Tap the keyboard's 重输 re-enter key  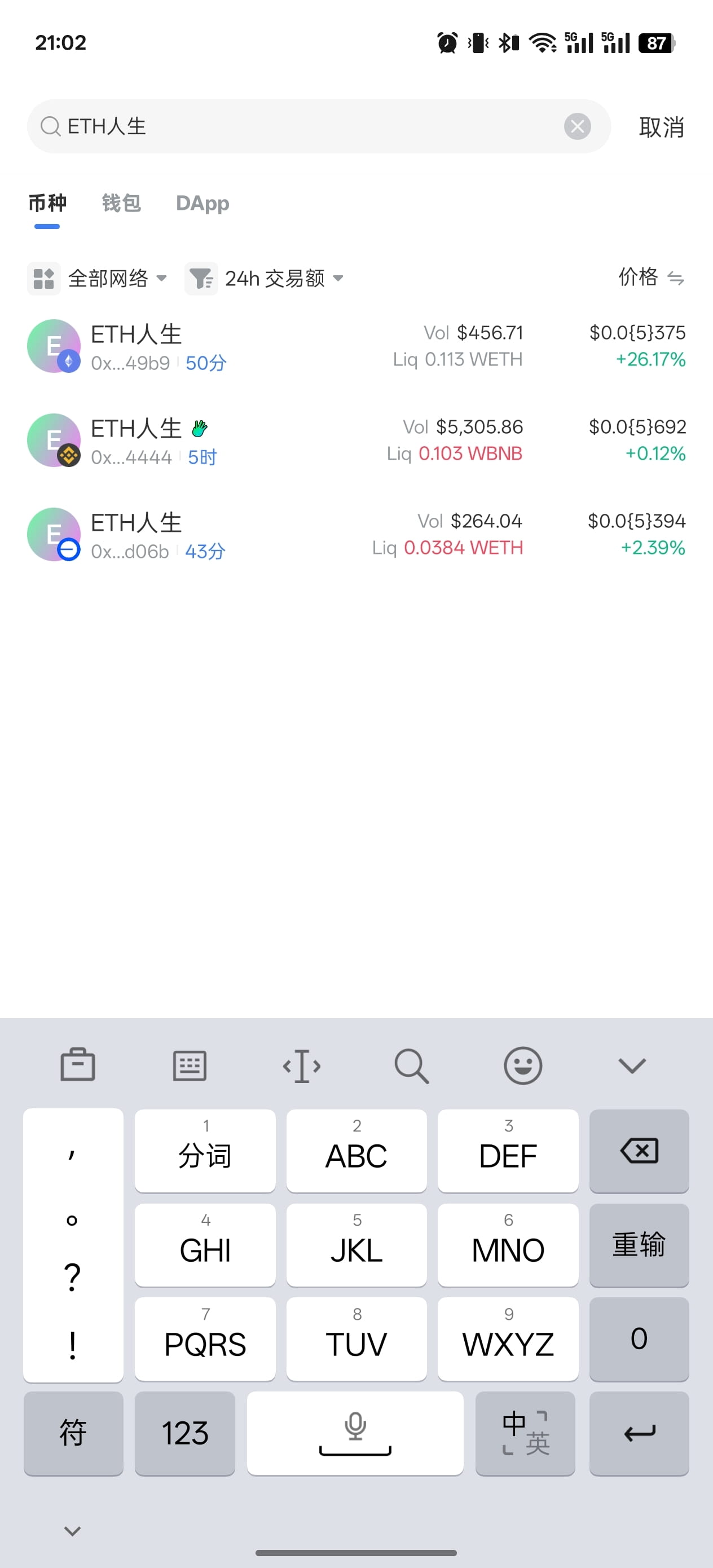(x=639, y=1245)
